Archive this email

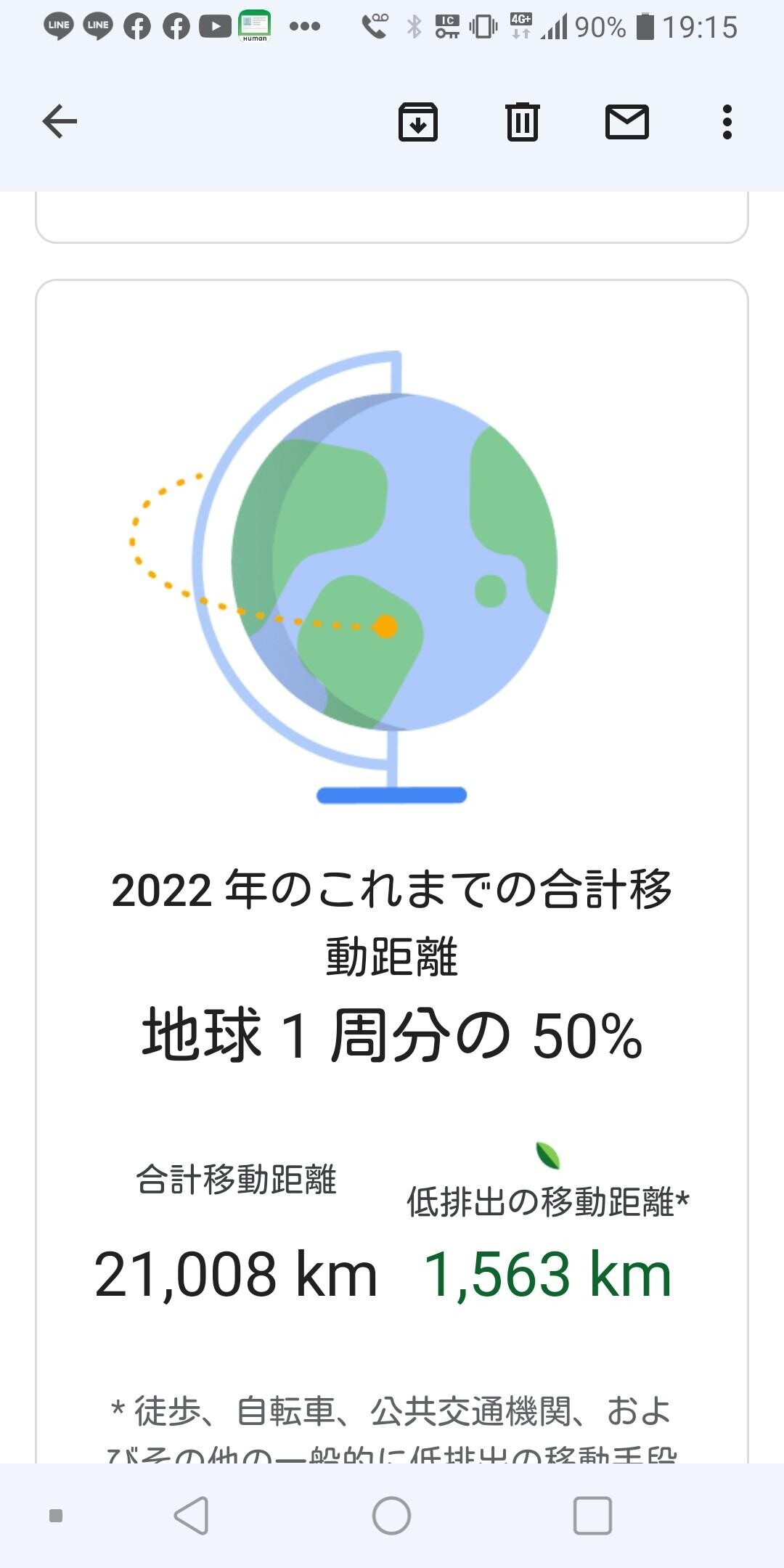[417, 122]
